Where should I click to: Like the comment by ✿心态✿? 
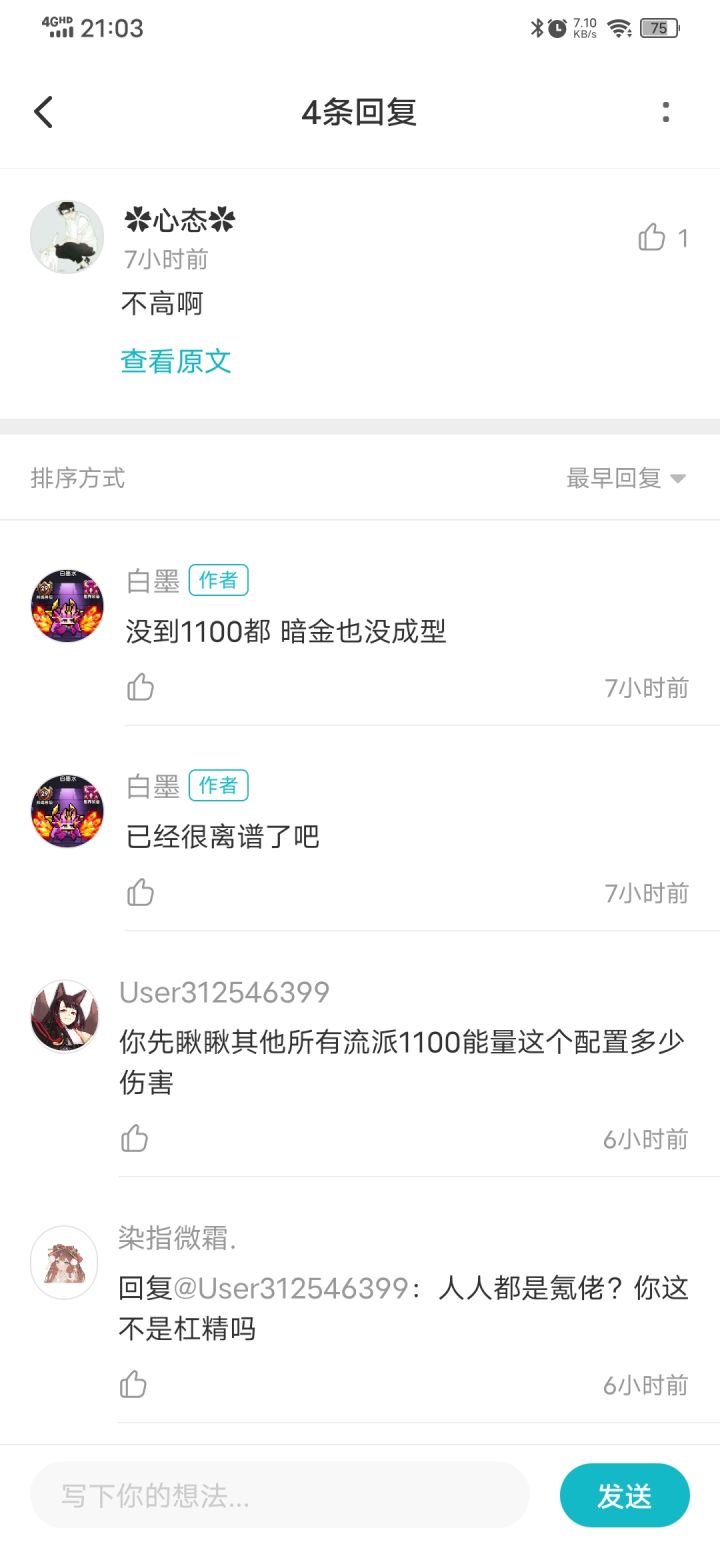click(x=653, y=238)
